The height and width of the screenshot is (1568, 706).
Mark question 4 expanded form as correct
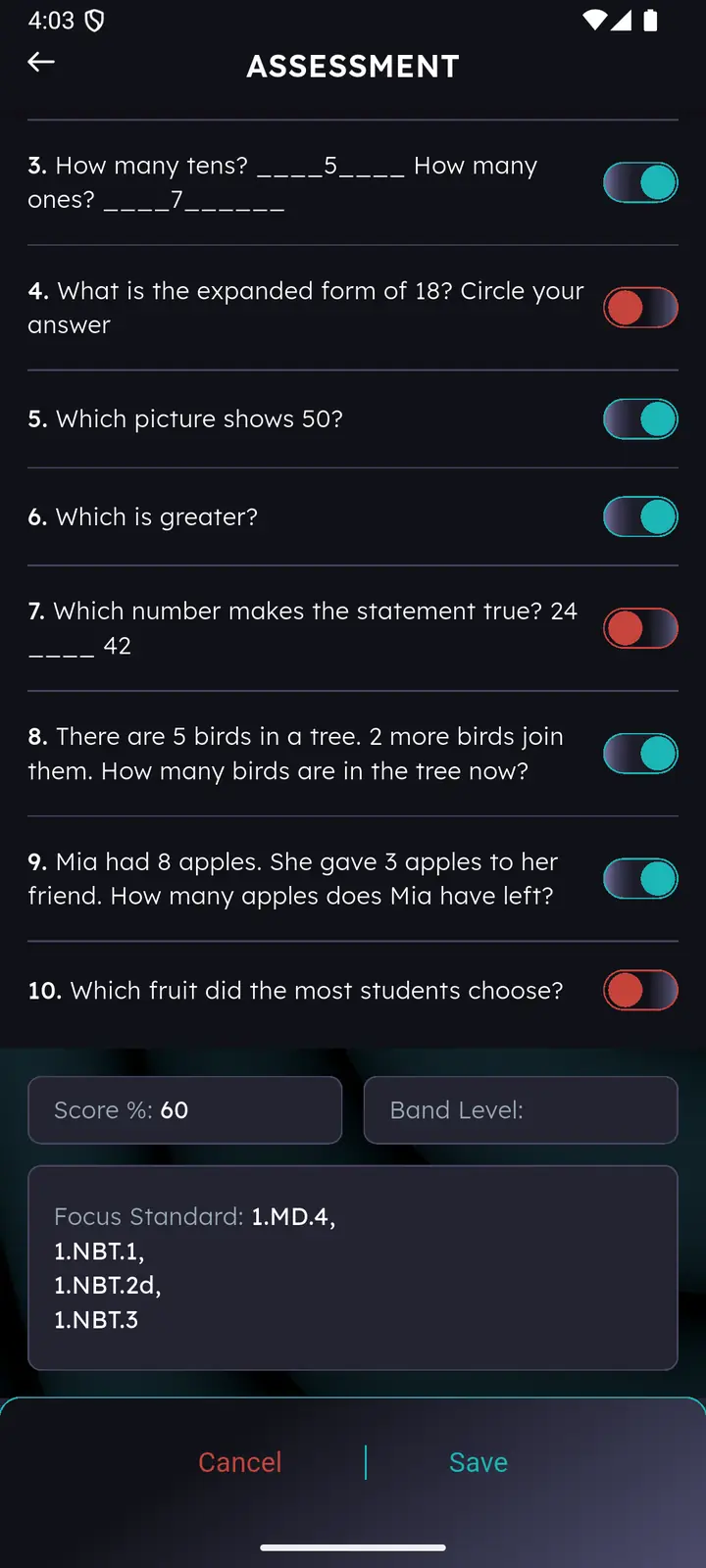(640, 308)
